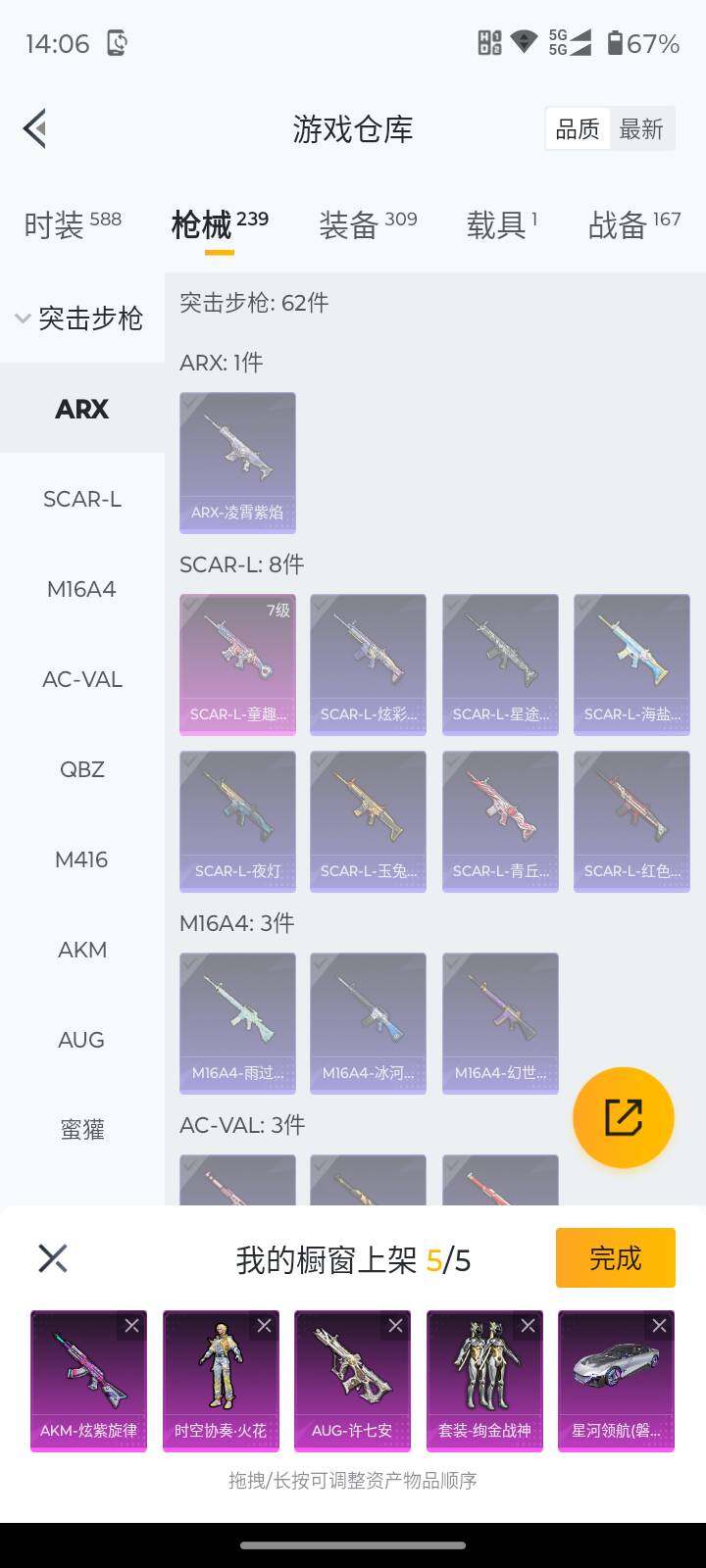
Task: Jump to the M416 weapon section
Action: click(82, 859)
